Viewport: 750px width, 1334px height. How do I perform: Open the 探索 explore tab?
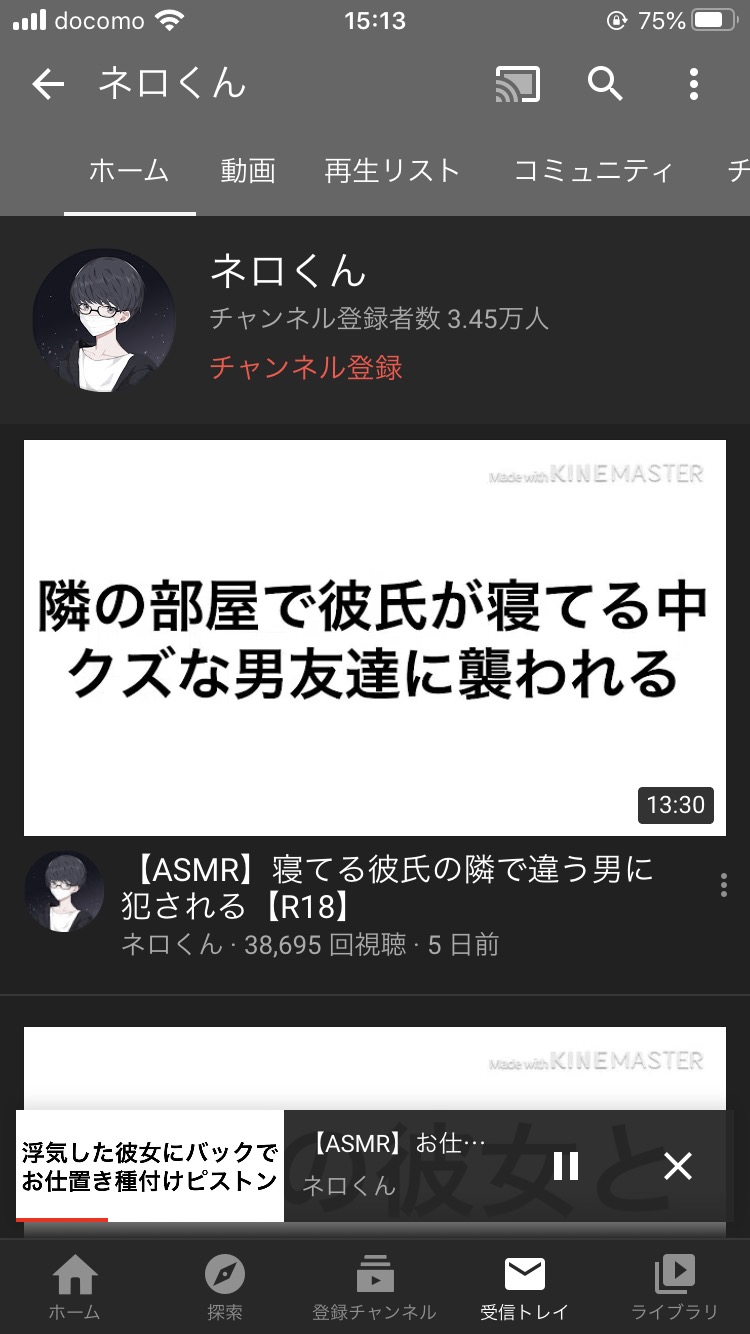coord(225,1288)
